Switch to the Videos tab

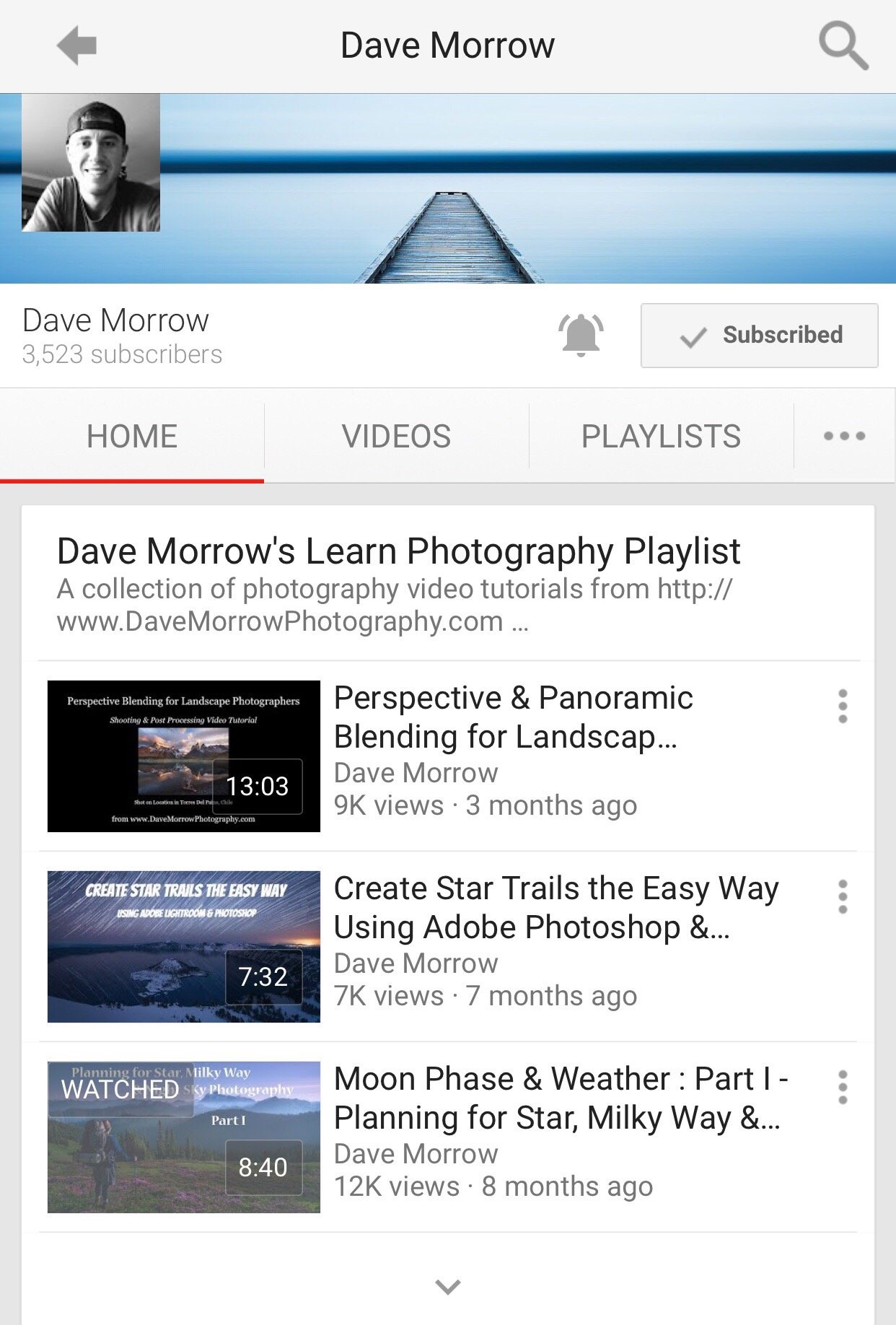click(396, 436)
